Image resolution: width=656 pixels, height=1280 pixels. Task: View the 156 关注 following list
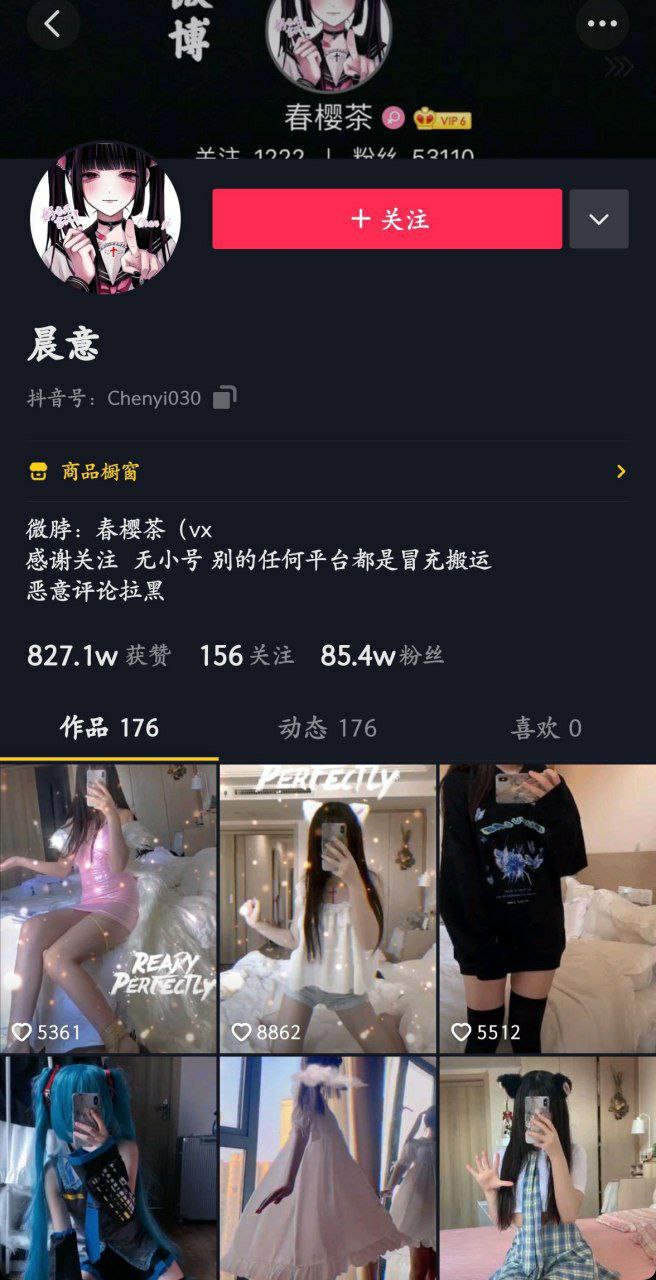246,656
